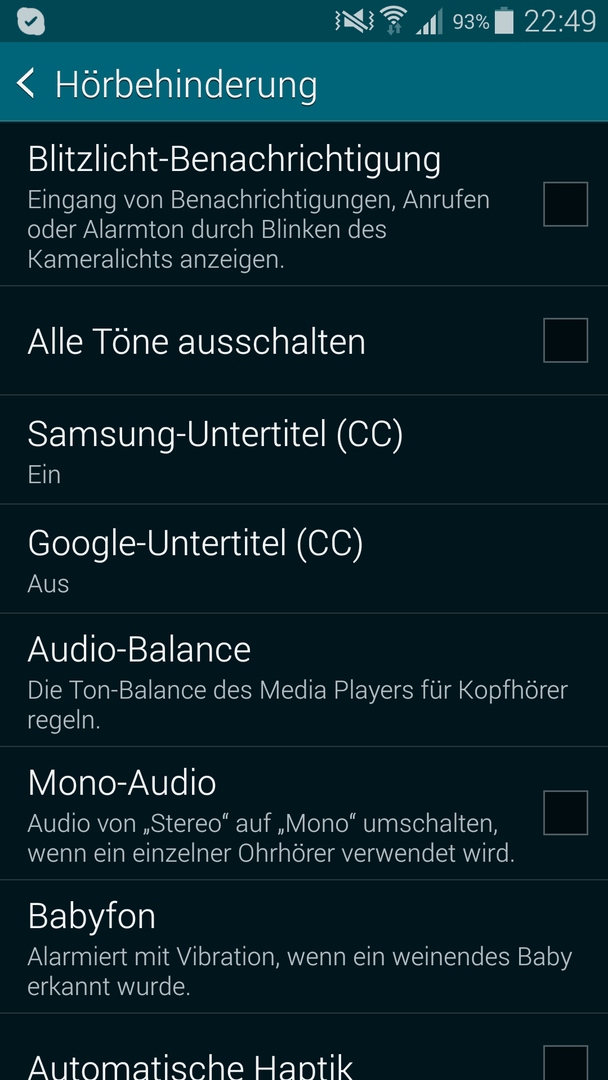
Task: Open Babyfon settings
Action: pos(304,946)
